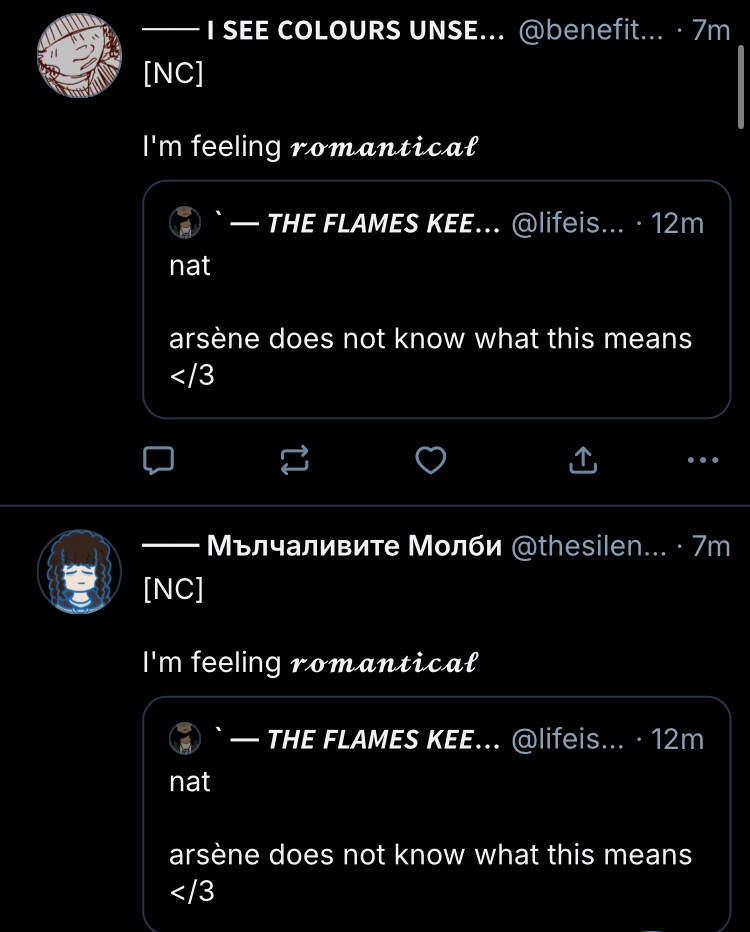Like the I SEE COLOURS UNSE... tweet
750x932 pixels.
[x=430, y=460]
